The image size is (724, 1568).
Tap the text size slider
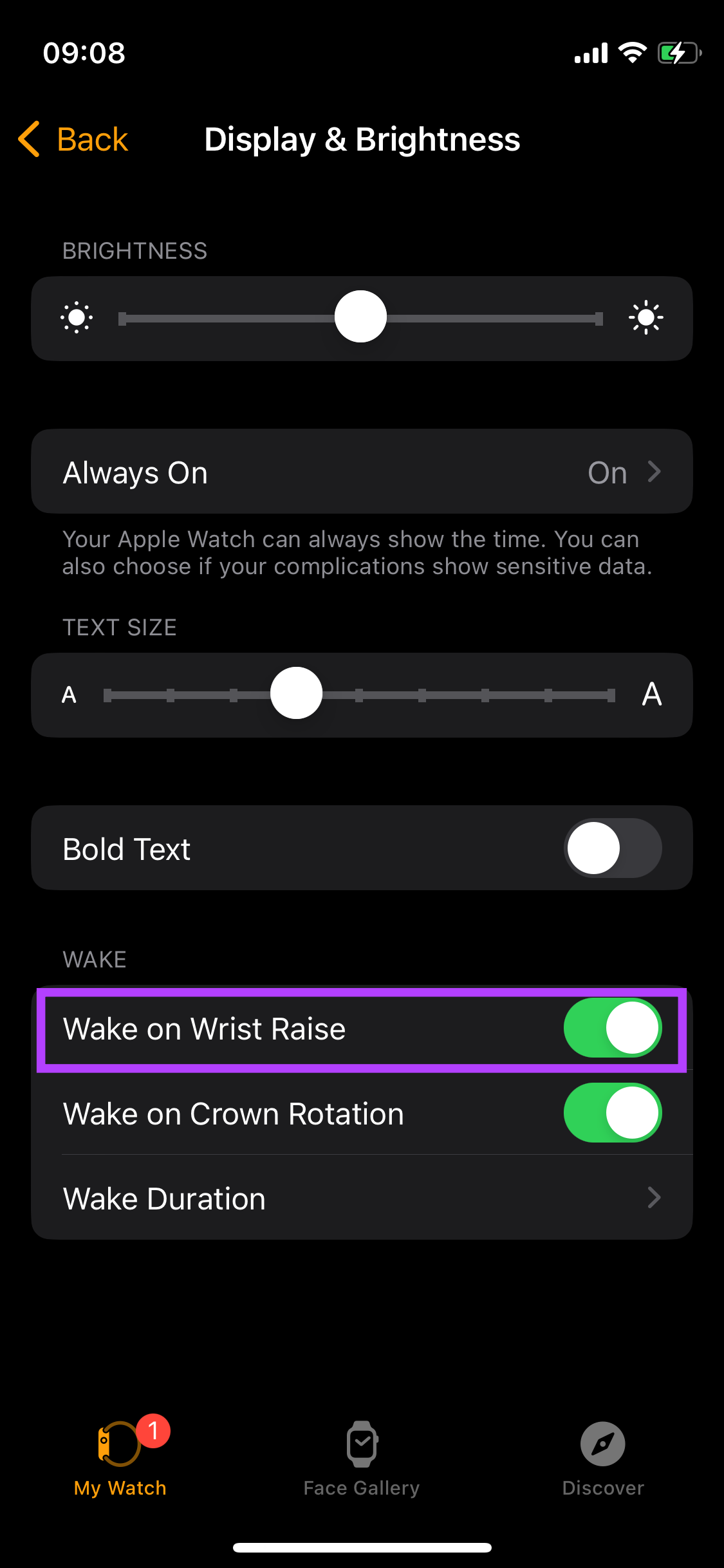pos(359,695)
